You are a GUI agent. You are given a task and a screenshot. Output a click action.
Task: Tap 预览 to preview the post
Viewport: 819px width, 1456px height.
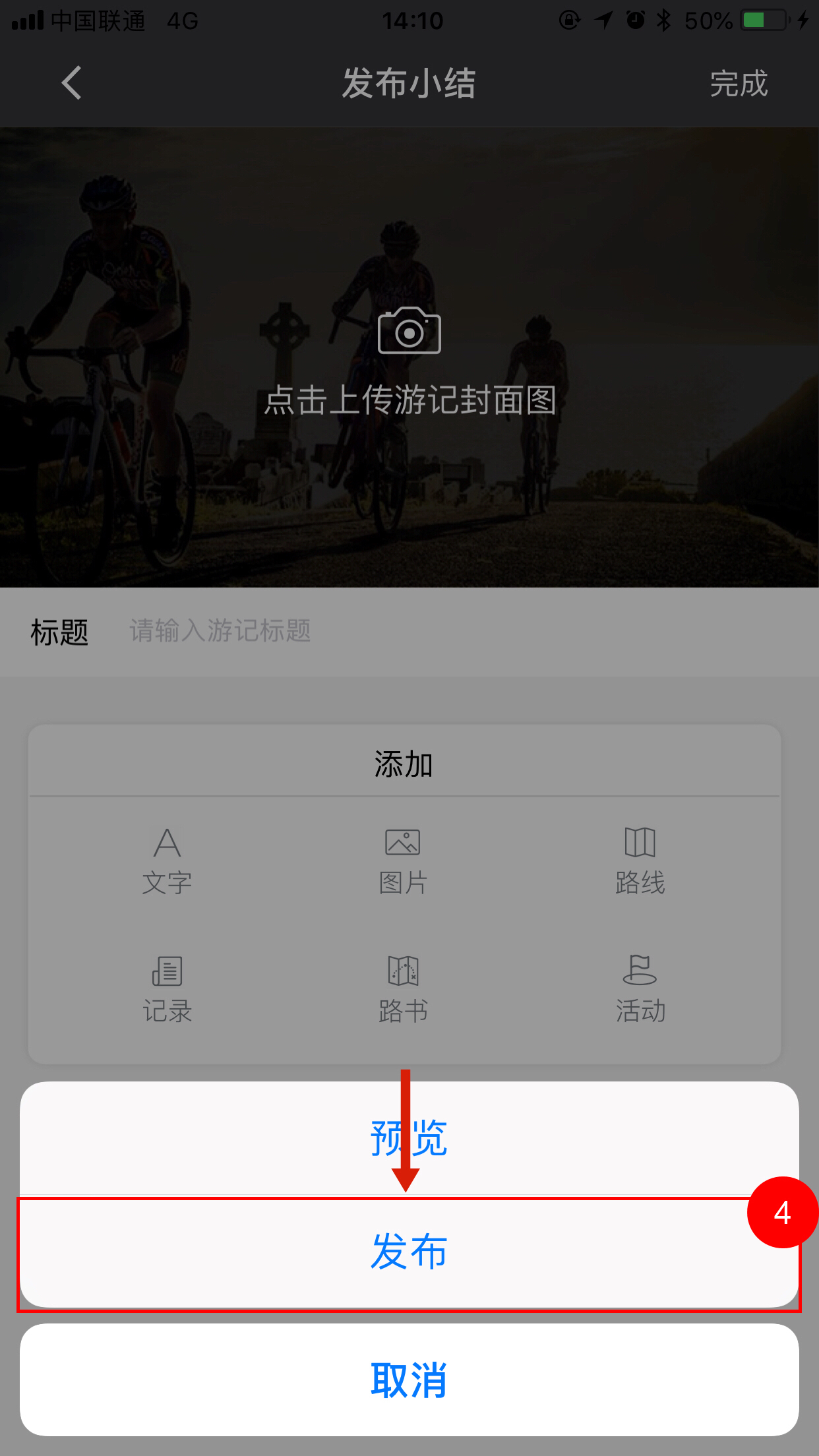point(409,1138)
